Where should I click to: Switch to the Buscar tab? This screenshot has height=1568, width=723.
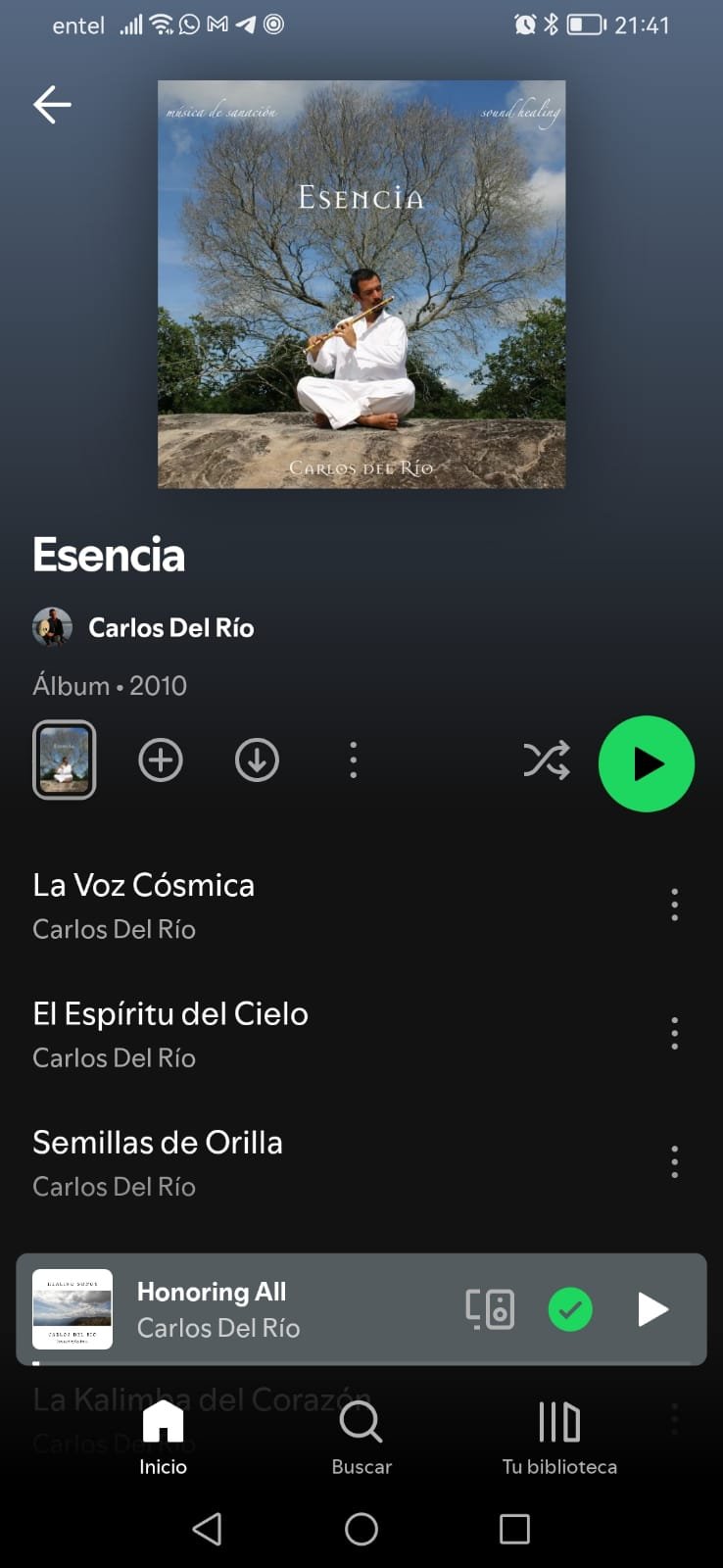point(361,1438)
